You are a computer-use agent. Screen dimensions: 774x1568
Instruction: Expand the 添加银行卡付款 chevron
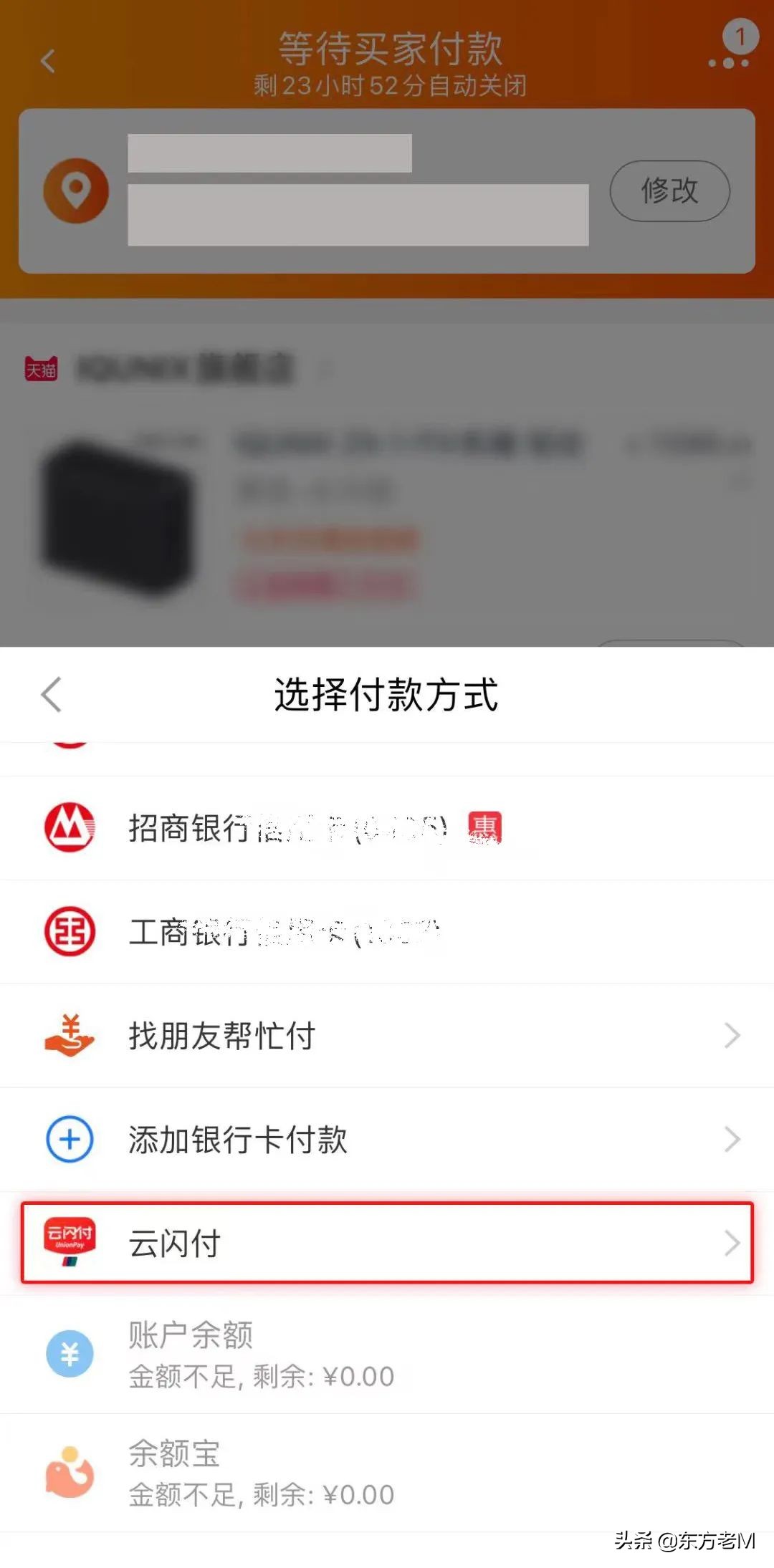coord(732,1139)
